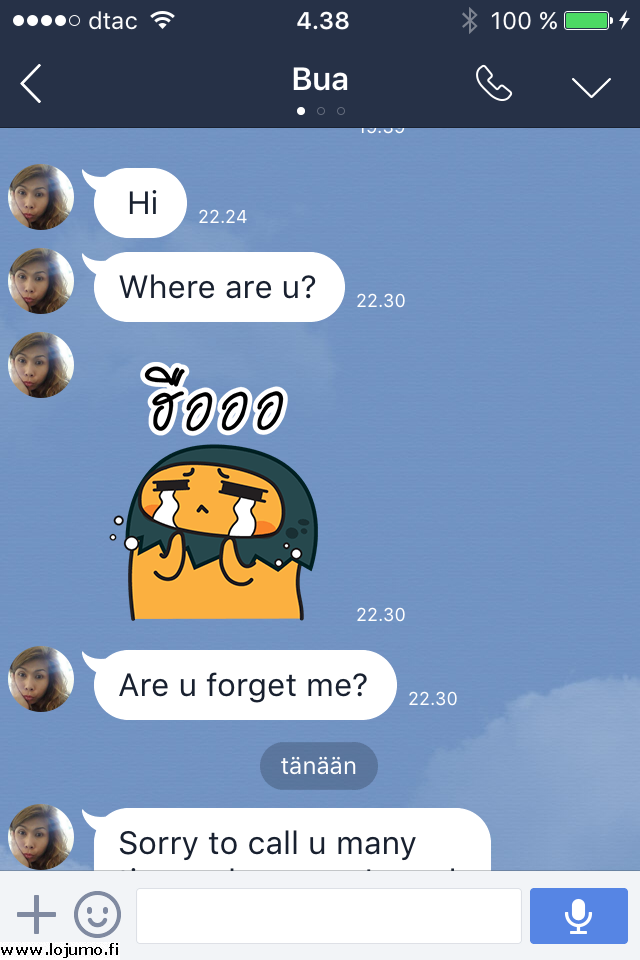Expand the chat options chevron menu
This screenshot has height=960, width=640.
coord(591,86)
